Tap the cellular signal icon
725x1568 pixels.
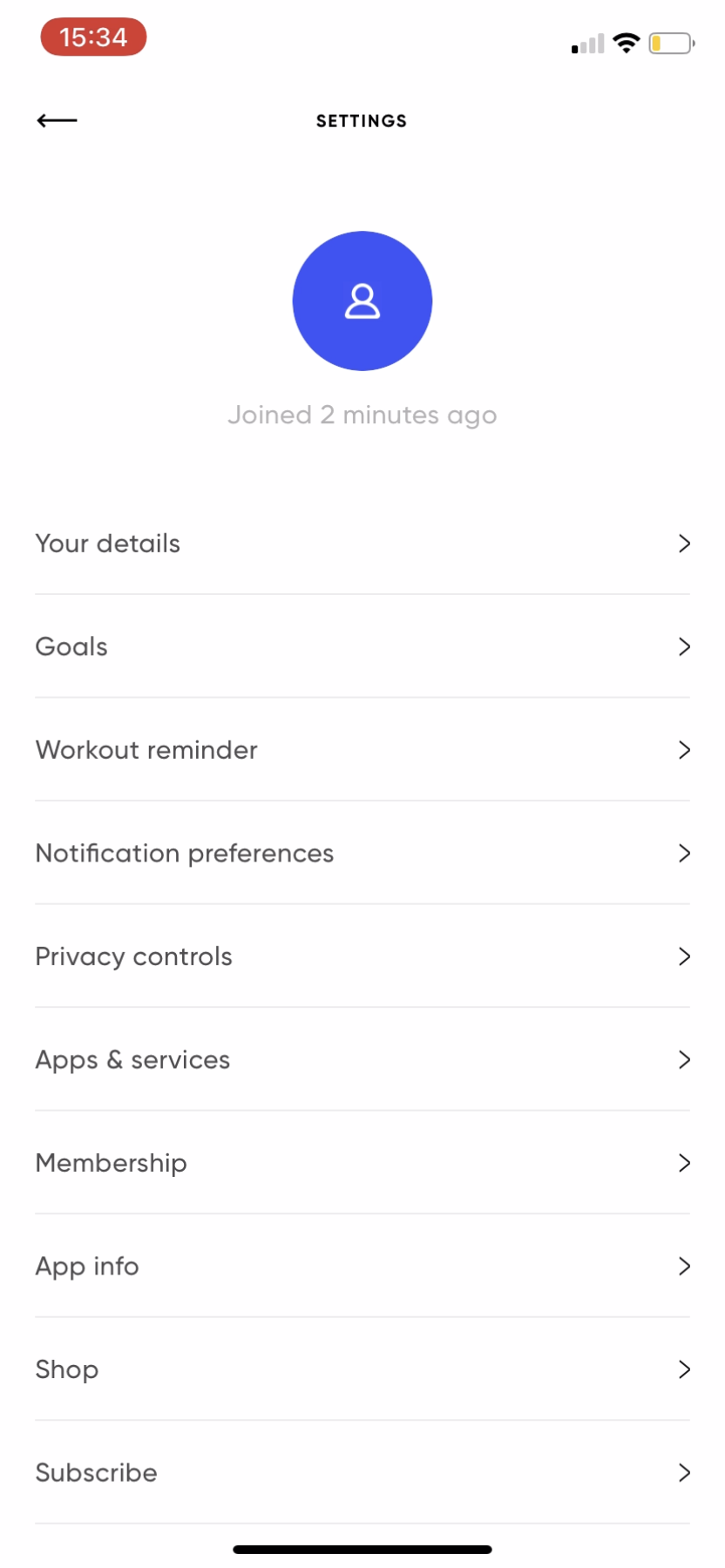[586, 43]
